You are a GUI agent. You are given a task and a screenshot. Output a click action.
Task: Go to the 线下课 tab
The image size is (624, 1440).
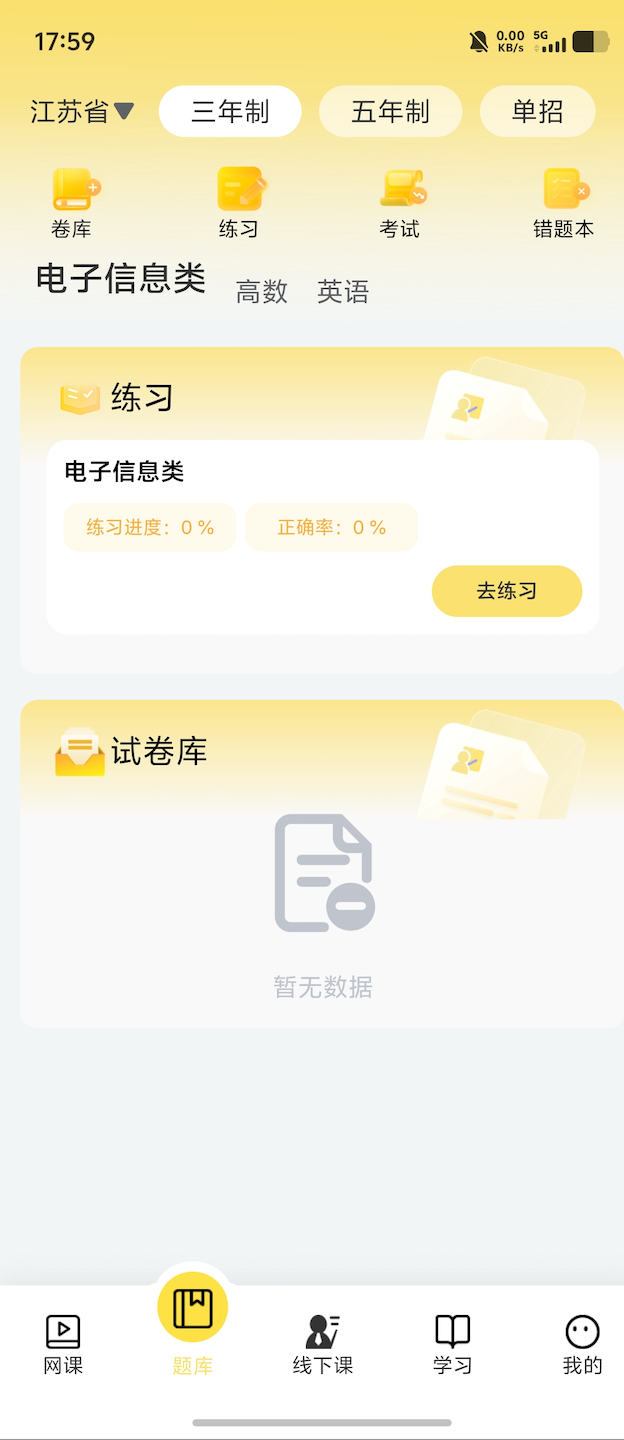pyautogui.click(x=323, y=1345)
